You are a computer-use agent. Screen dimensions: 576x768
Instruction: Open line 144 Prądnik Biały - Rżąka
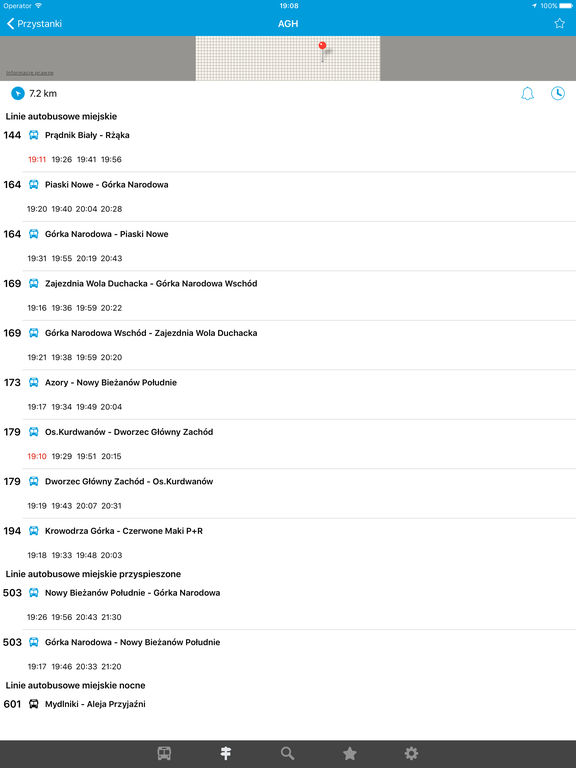[288, 147]
